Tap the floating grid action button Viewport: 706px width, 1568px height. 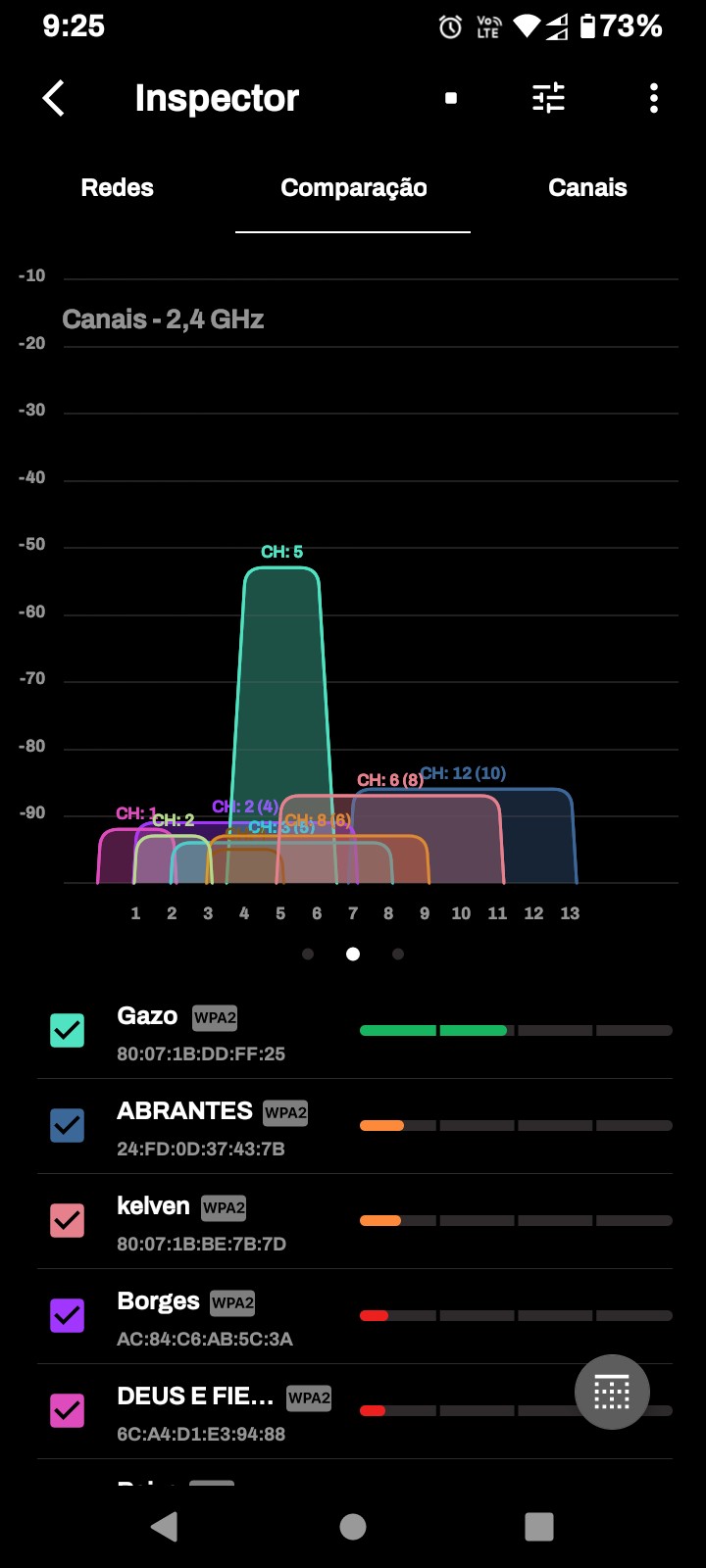612,1392
